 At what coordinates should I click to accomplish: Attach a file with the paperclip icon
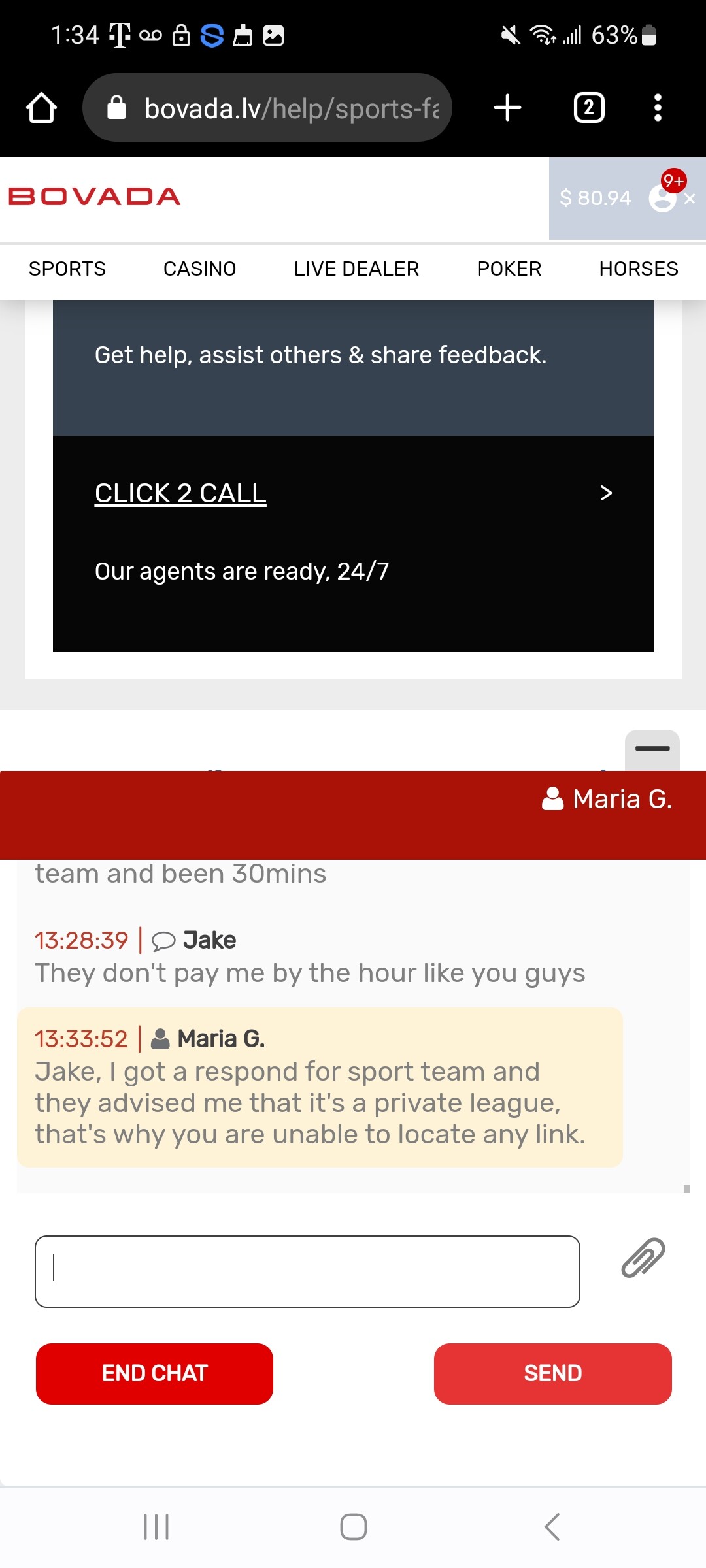643,1258
